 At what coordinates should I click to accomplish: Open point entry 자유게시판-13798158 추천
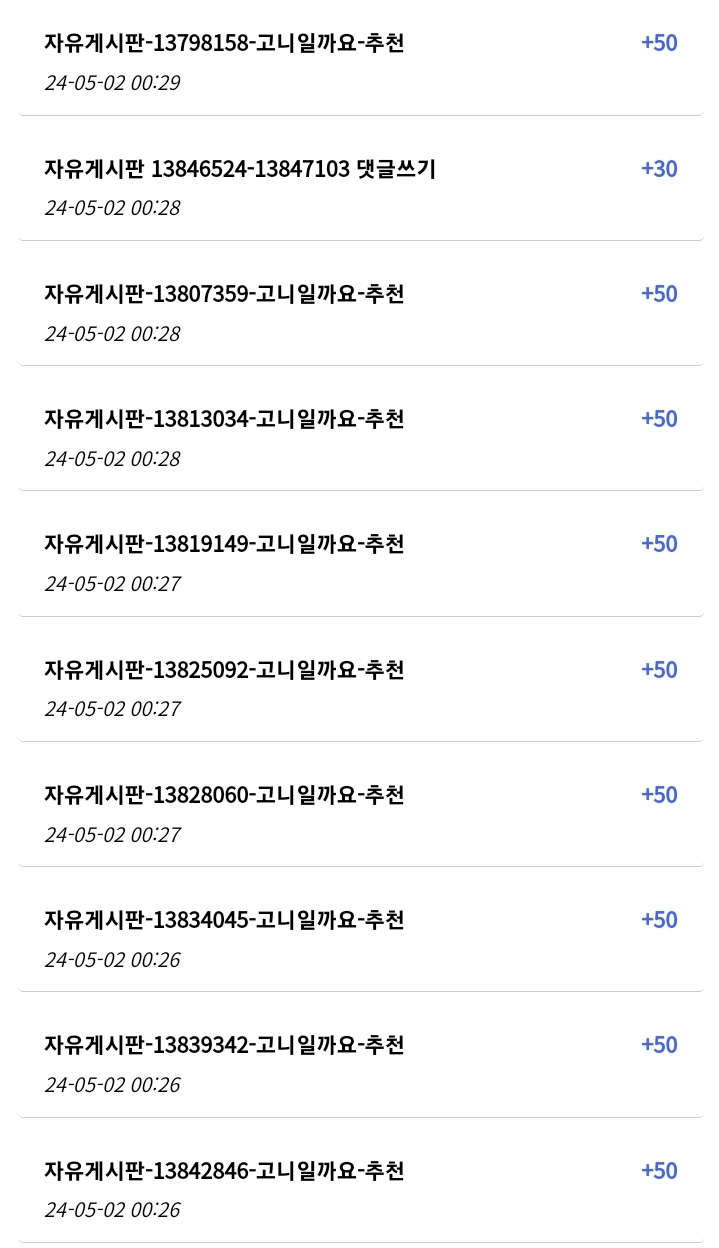224,44
